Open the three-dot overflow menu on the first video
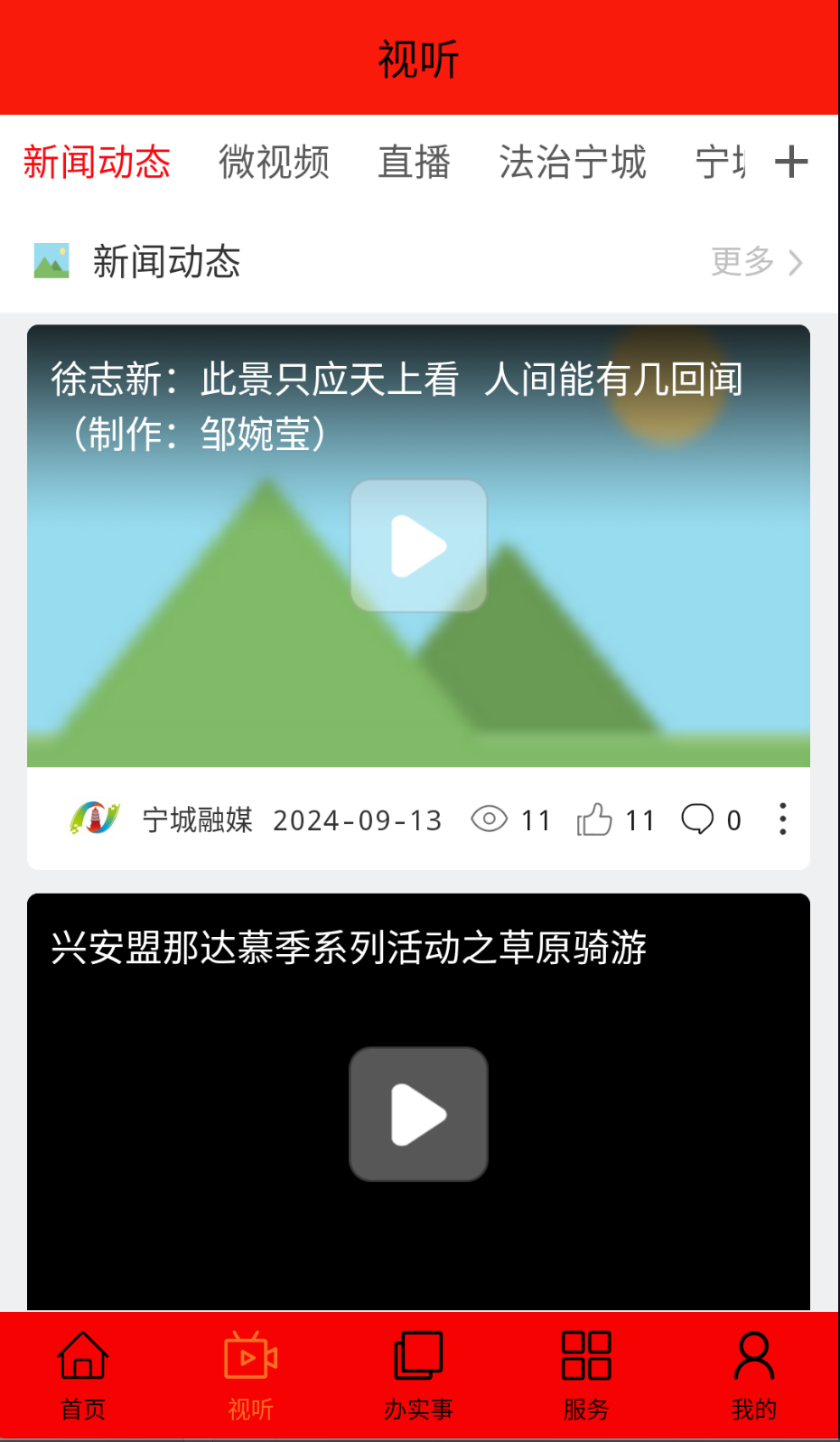This screenshot has height=1442, width=840. (x=782, y=819)
